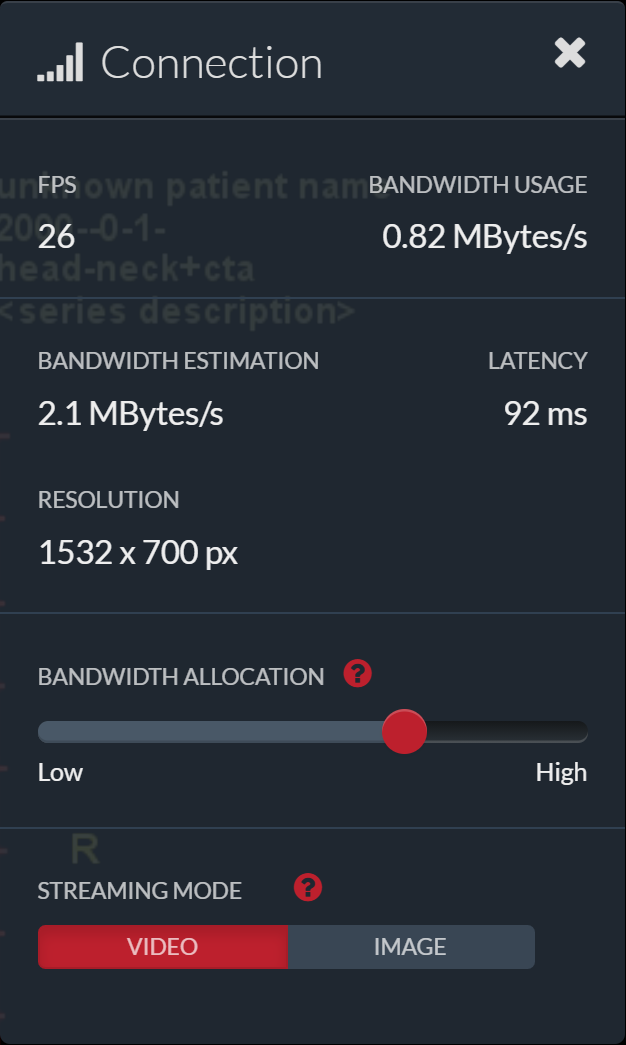Viewport: 626px width, 1045px height.
Task: Close the Connection panel
Action: pyautogui.click(x=570, y=53)
